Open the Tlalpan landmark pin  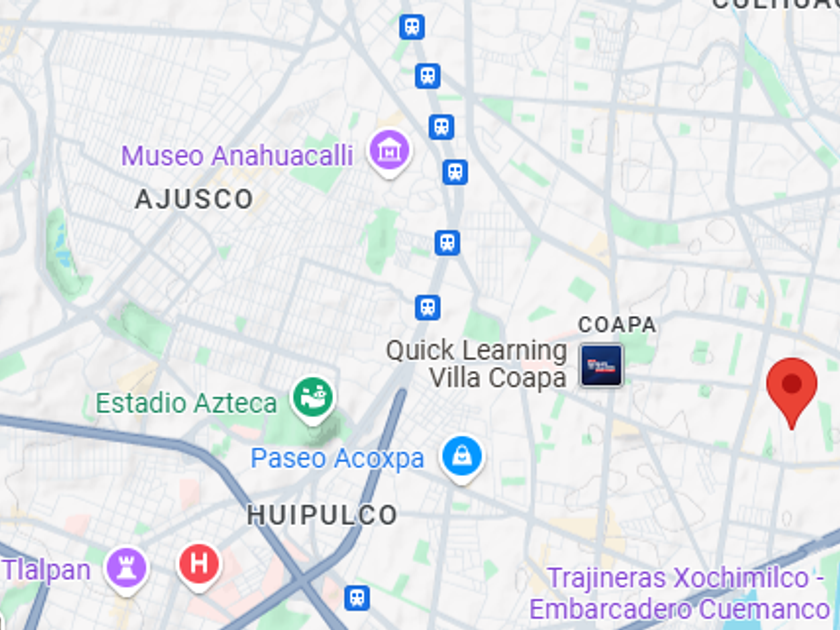[126, 570]
